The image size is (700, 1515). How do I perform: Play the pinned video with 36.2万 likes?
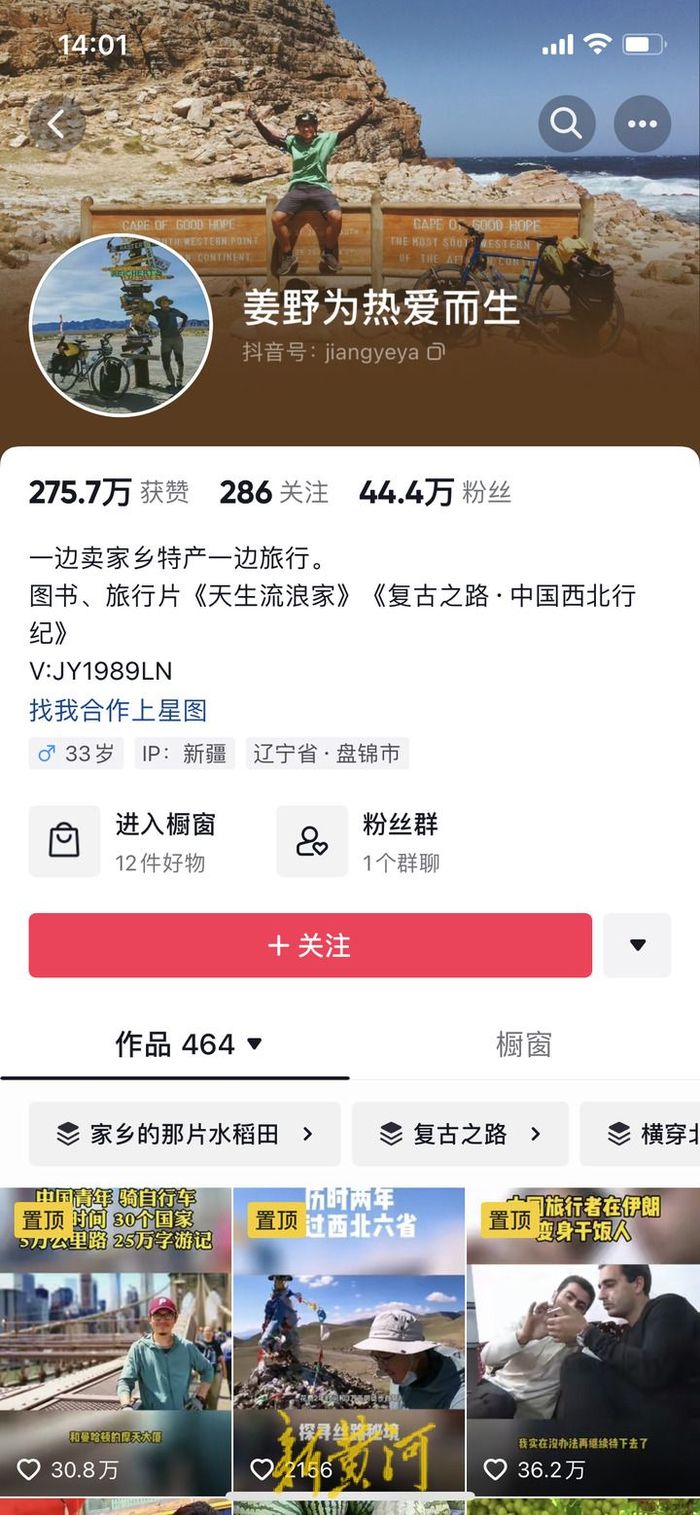(583, 1340)
